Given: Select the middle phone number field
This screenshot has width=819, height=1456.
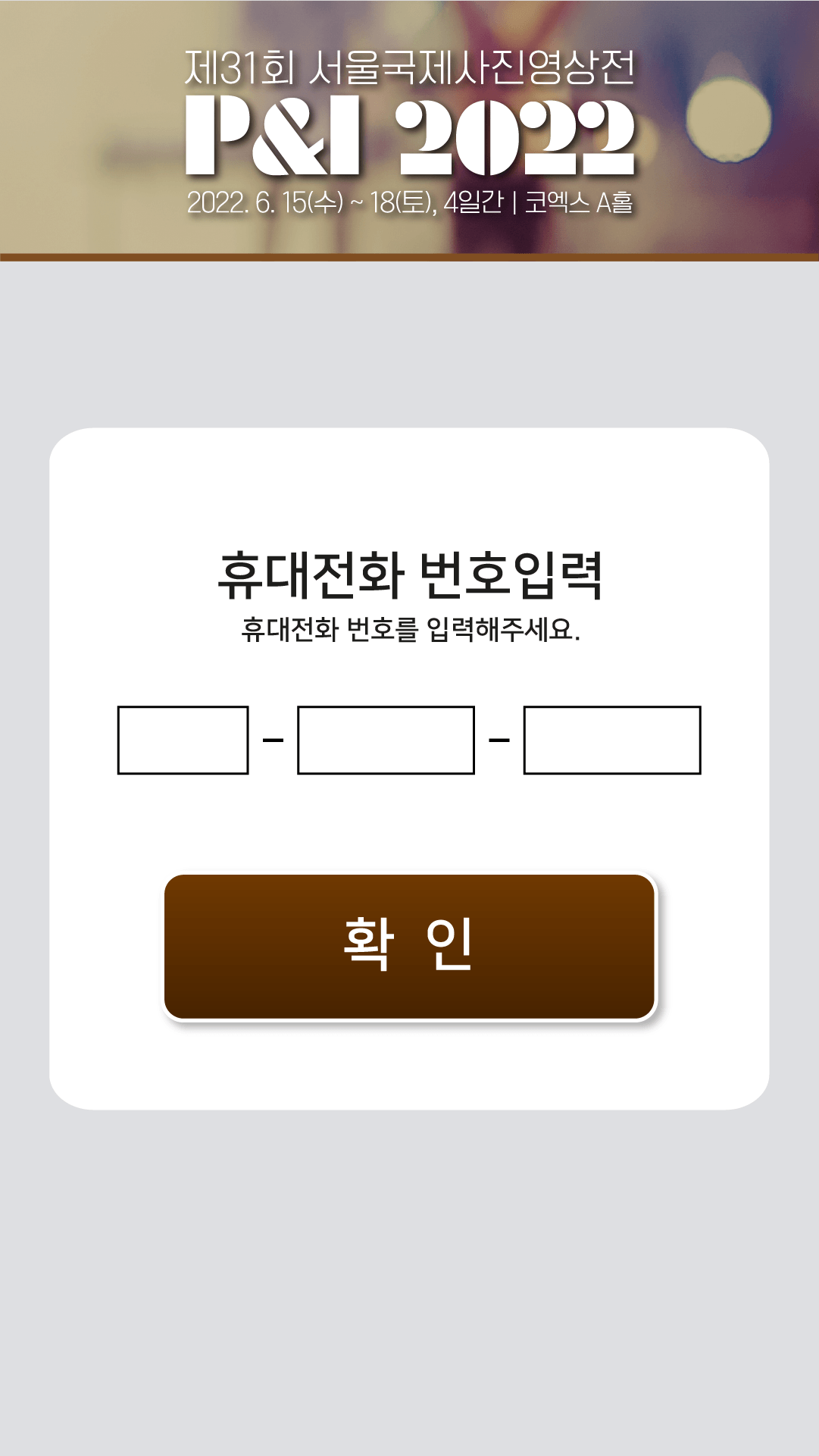Looking at the screenshot, I should point(386,740).
